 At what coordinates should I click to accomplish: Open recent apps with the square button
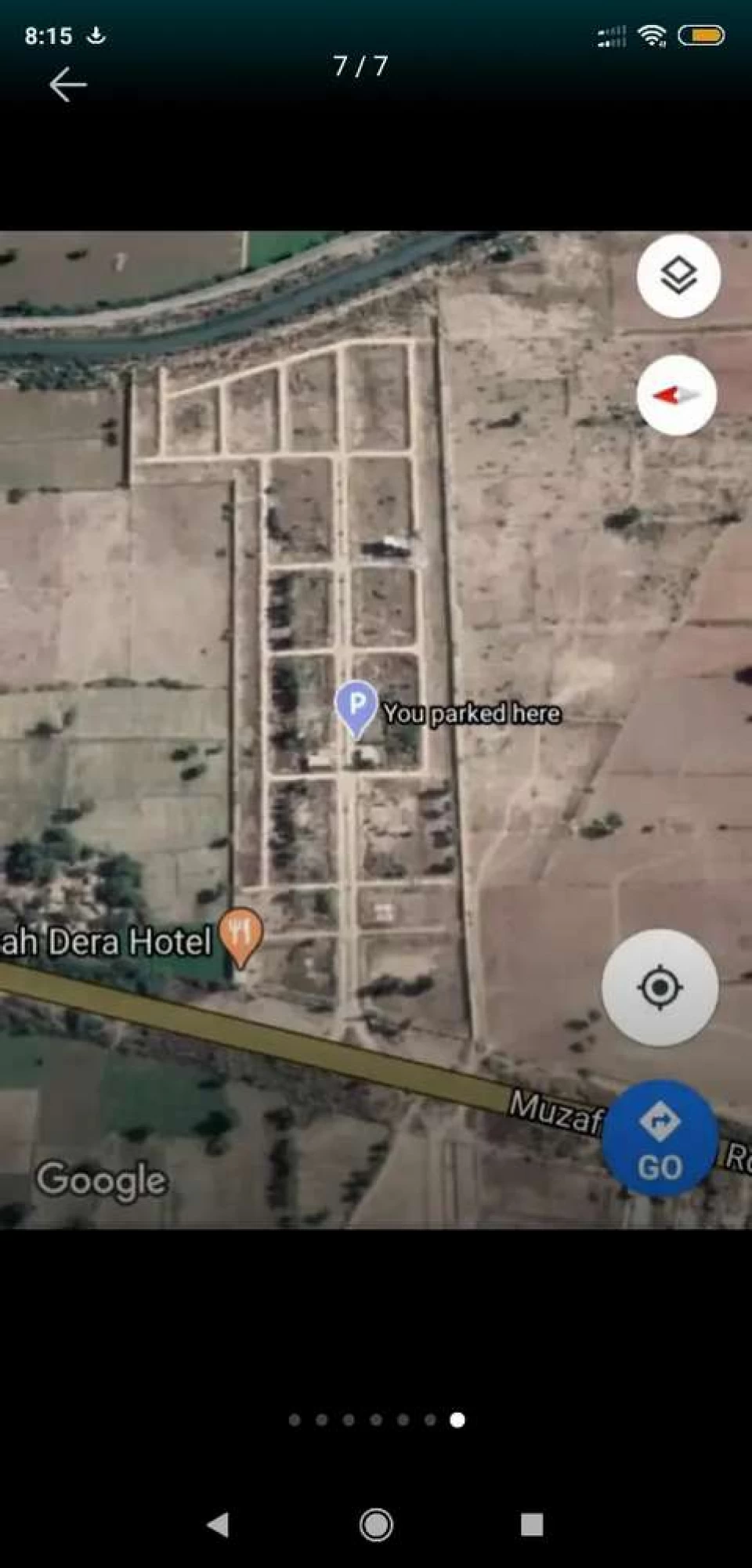(x=532, y=1524)
